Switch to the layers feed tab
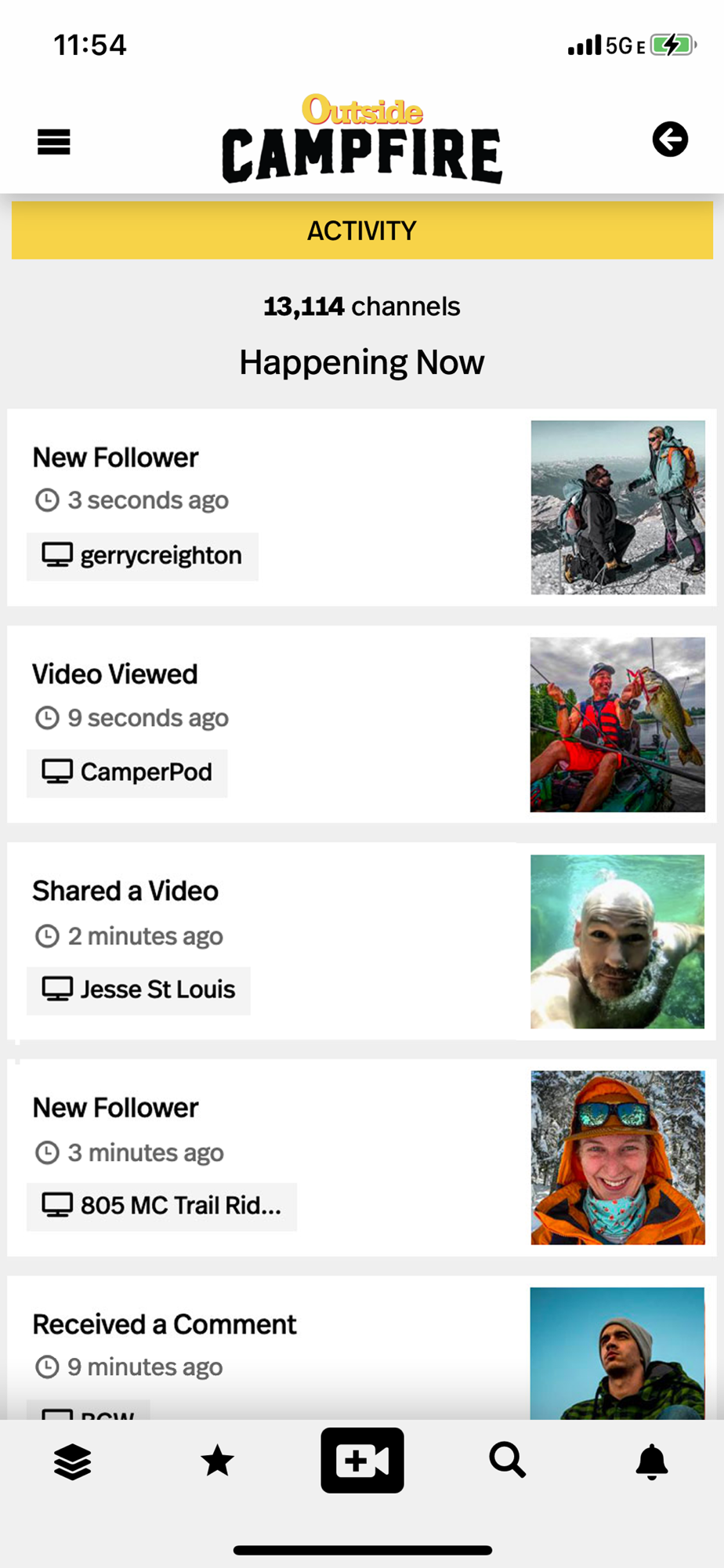The width and height of the screenshot is (724, 1568). [x=73, y=1461]
